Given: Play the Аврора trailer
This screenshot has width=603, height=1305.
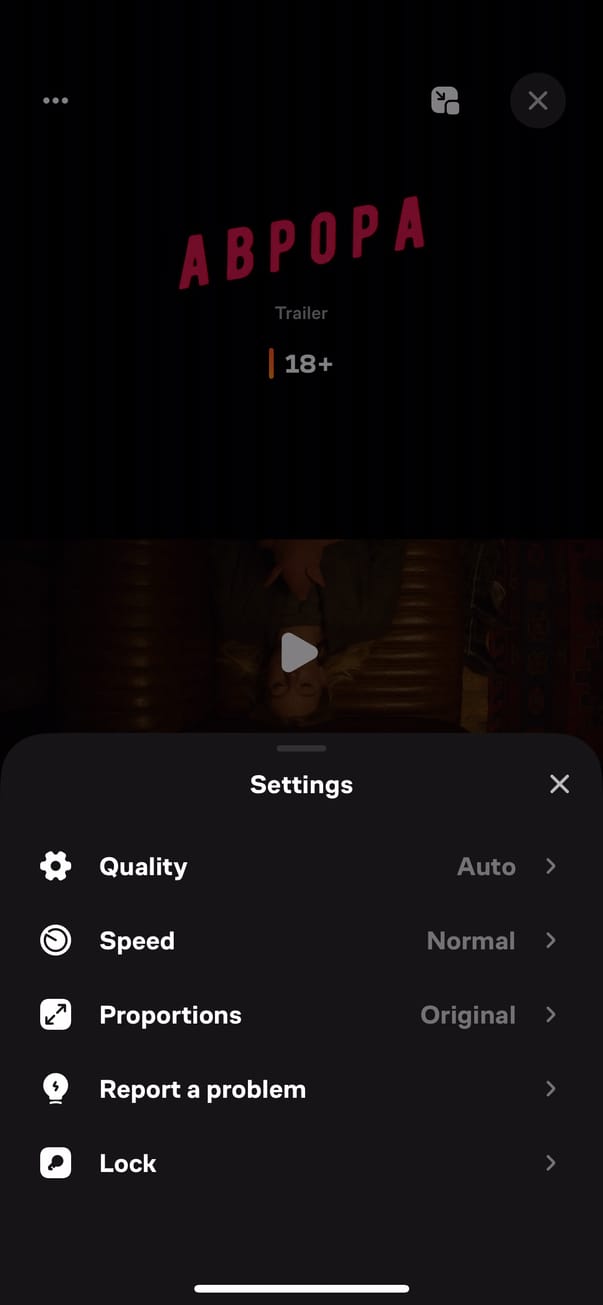Looking at the screenshot, I should (x=299, y=652).
